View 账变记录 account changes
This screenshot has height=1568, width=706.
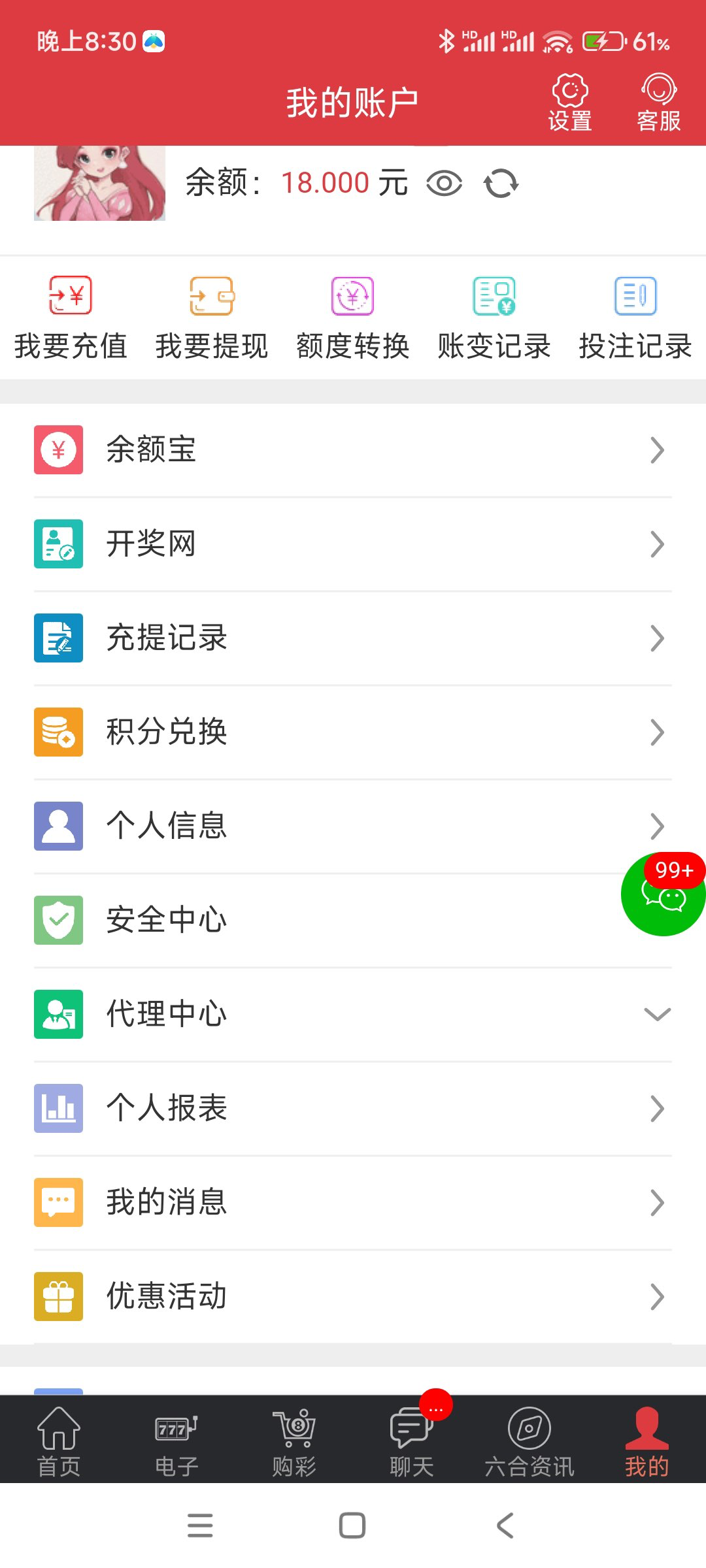494,318
